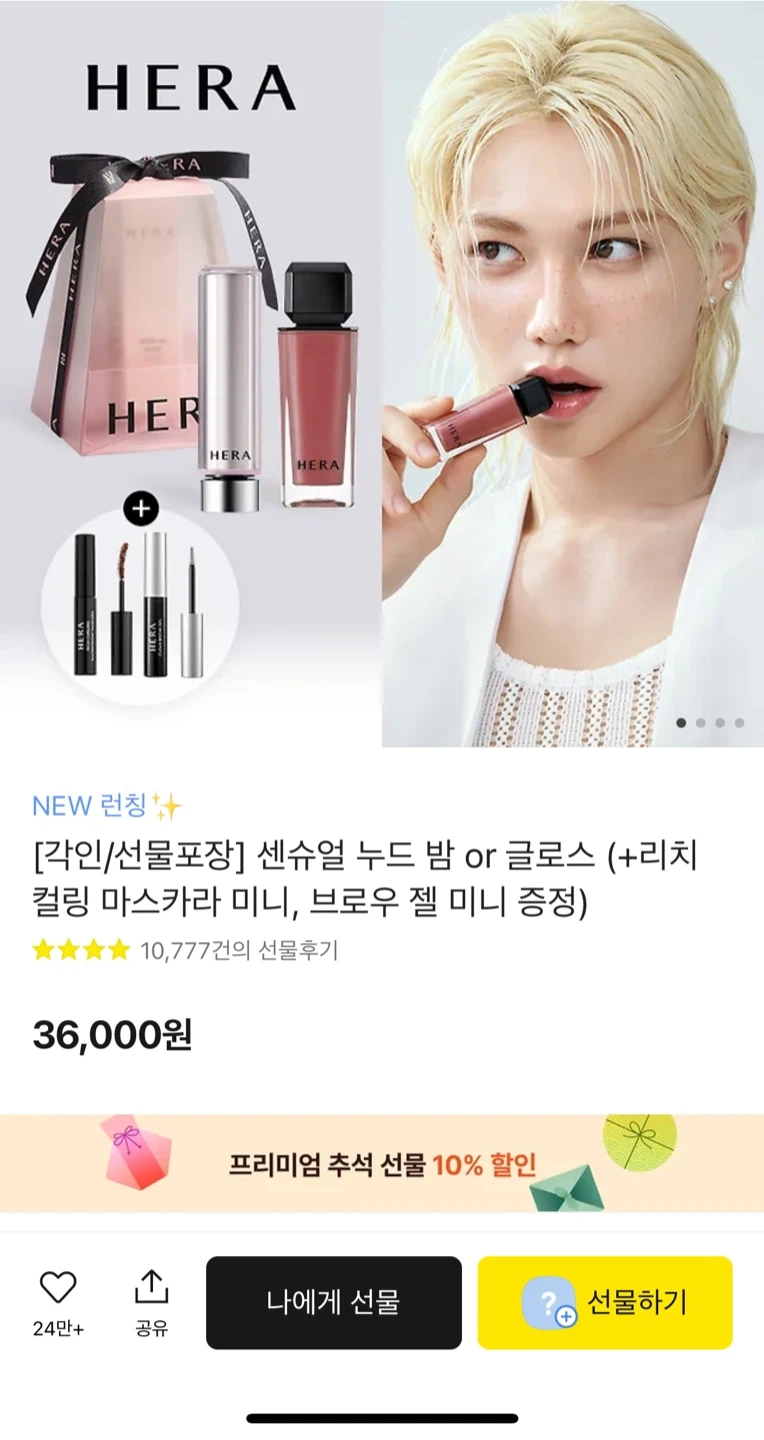Open the 10,777건의 선물후기 reviews
Viewport: 764px width, 1440px height.
coord(238,950)
